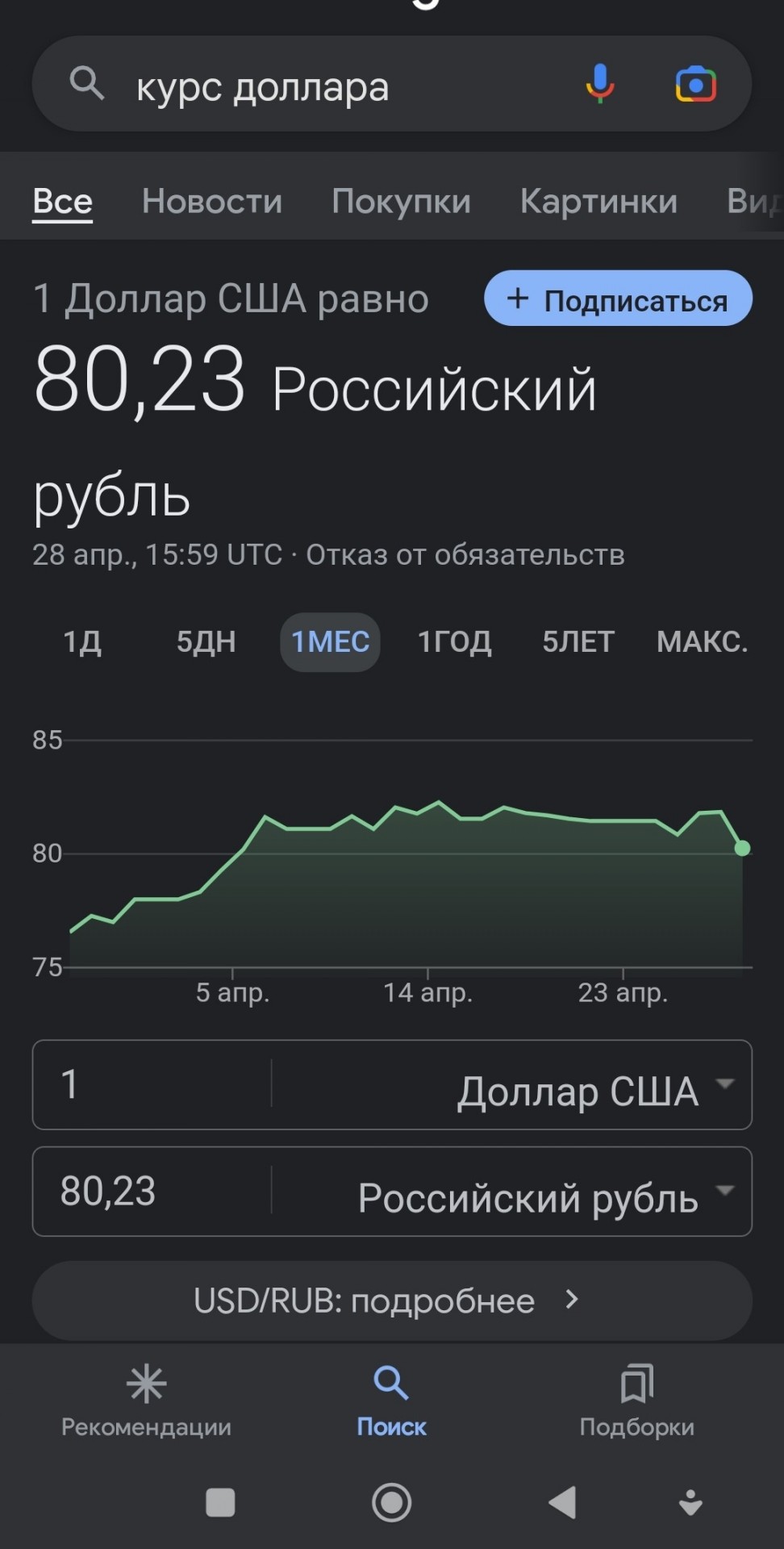Select the МАКС. chart range
The height and width of the screenshot is (1549, 784).
point(702,642)
